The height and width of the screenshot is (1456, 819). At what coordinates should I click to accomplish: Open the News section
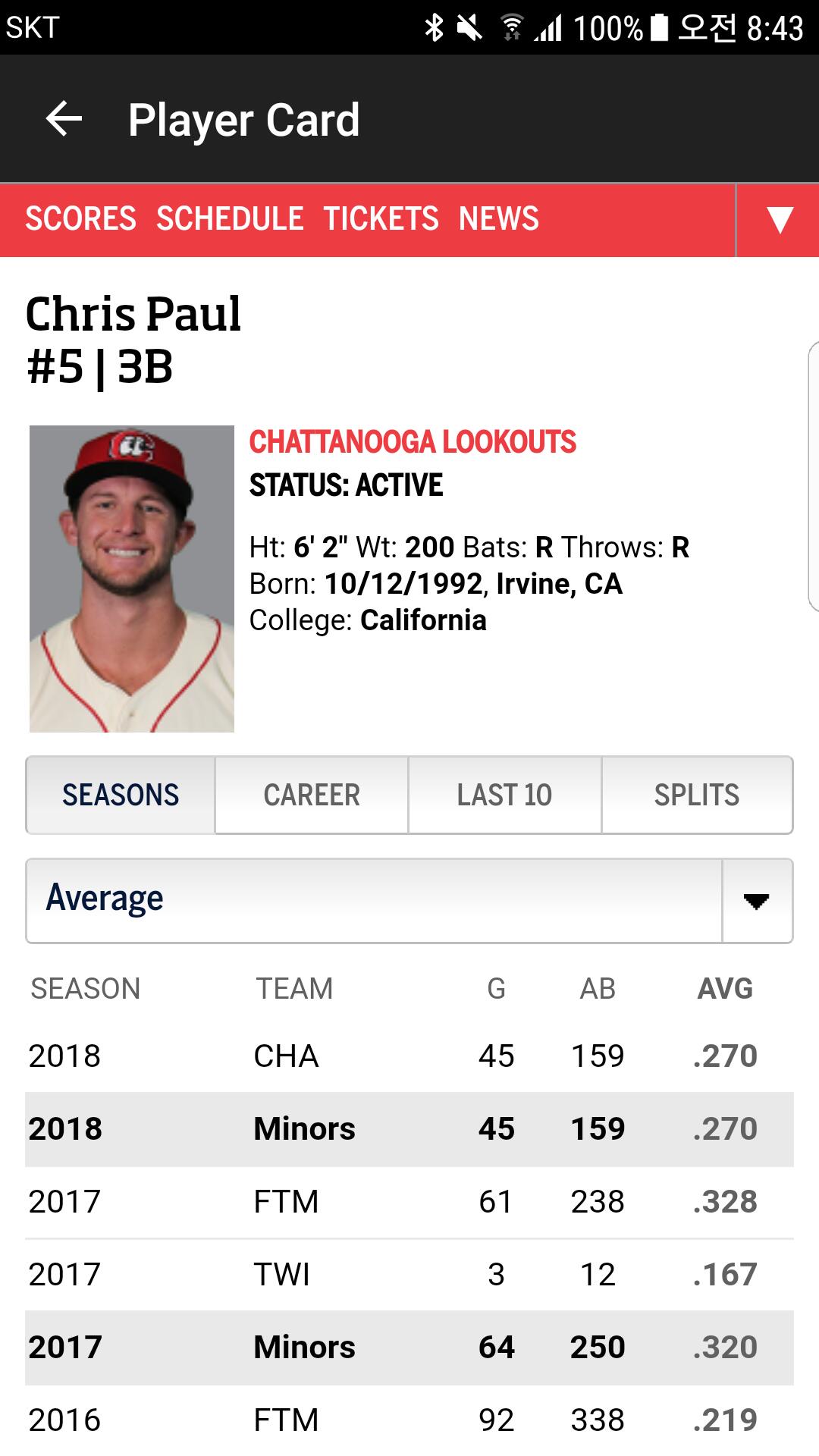point(498,219)
